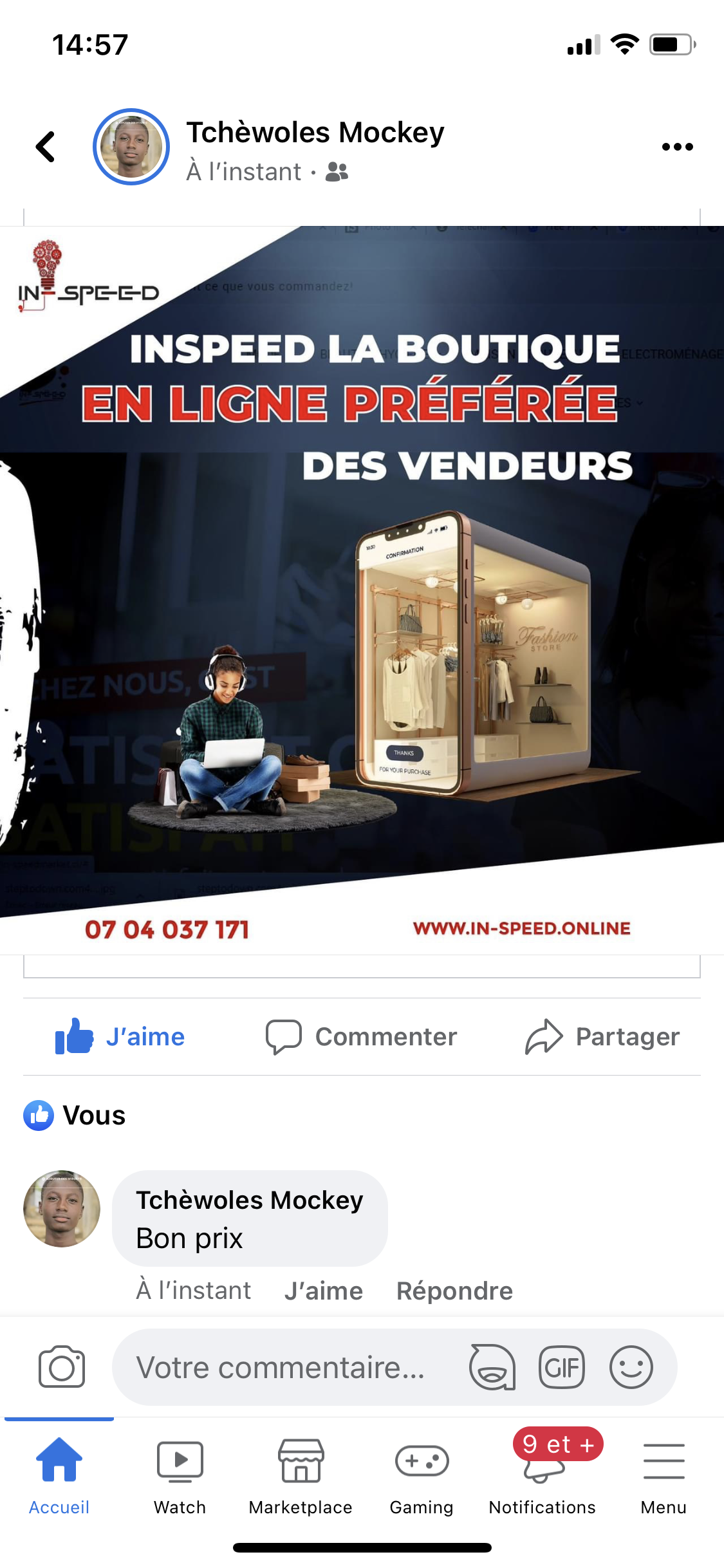The image size is (724, 1568).
Task: Unlike the post with J'aime button
Action: coord(120,1036)
